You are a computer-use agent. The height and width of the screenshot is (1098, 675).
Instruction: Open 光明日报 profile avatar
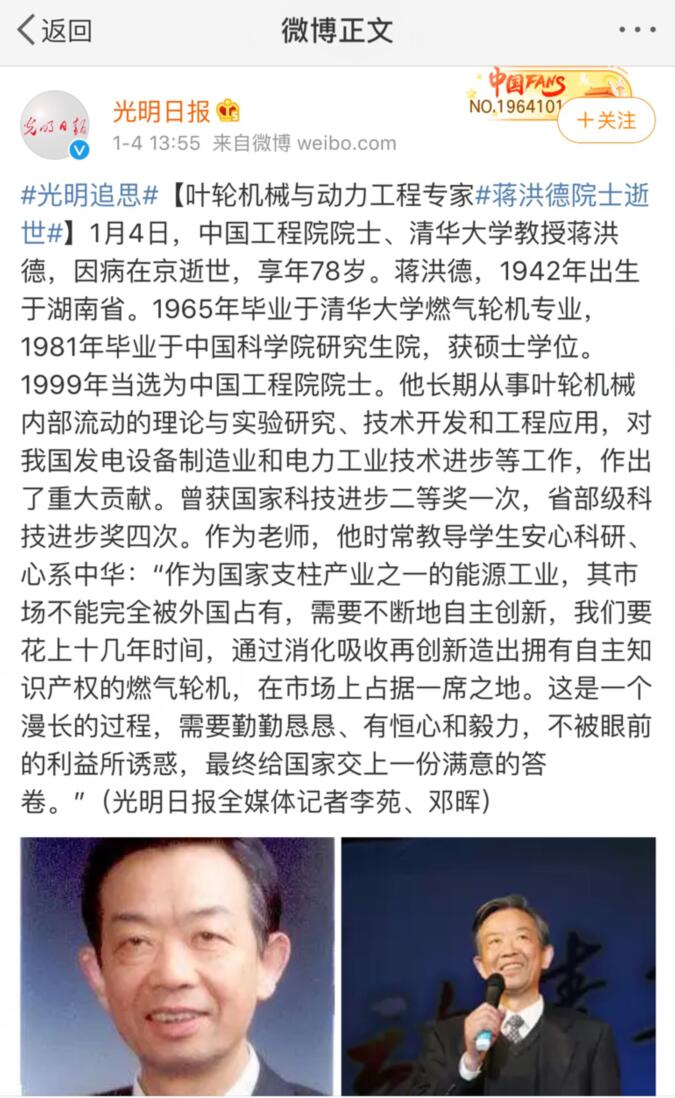(55, 124)
